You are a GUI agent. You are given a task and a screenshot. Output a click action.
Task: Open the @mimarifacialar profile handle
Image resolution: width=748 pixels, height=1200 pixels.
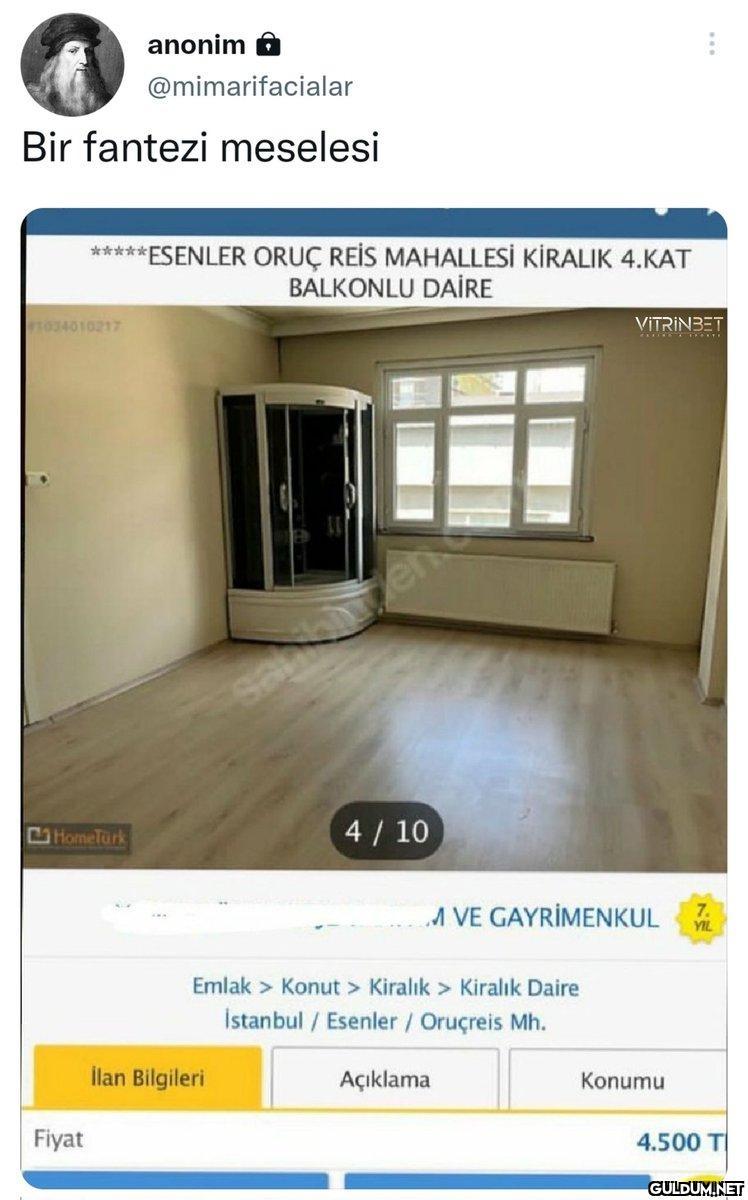coord(250,87)
